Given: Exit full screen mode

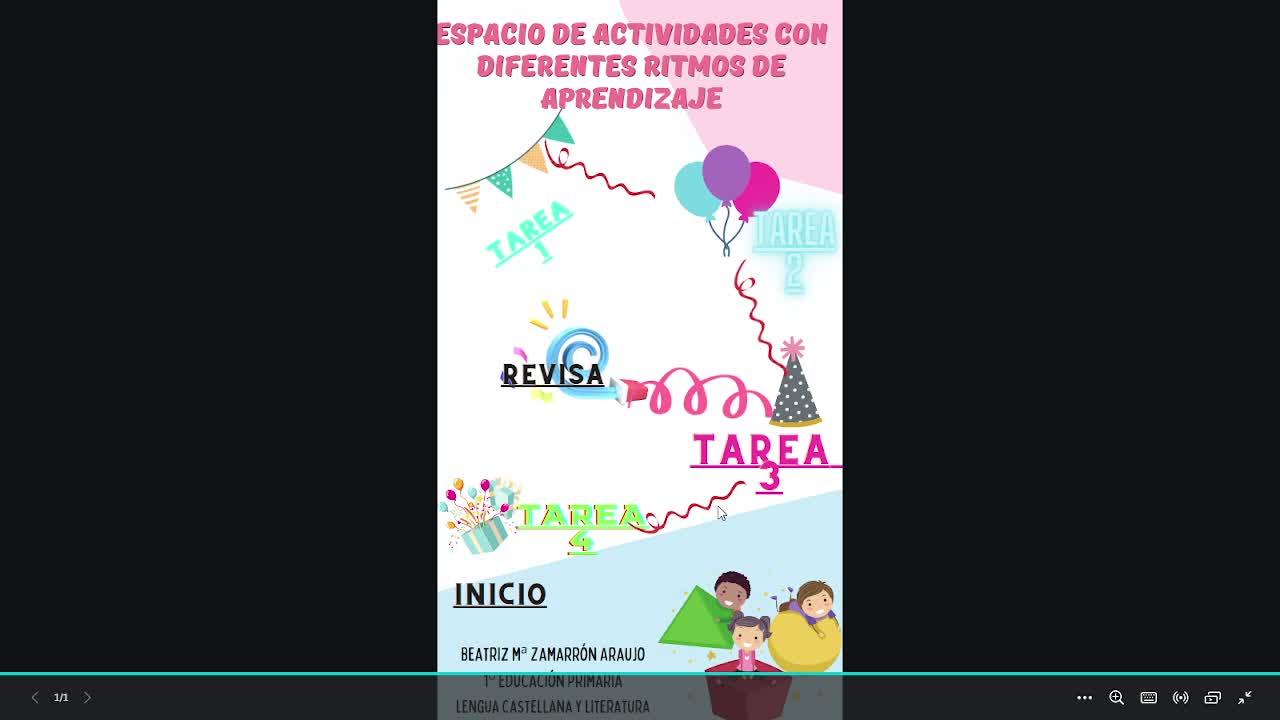Looking at the screenshot, I should coord(1245,697).
